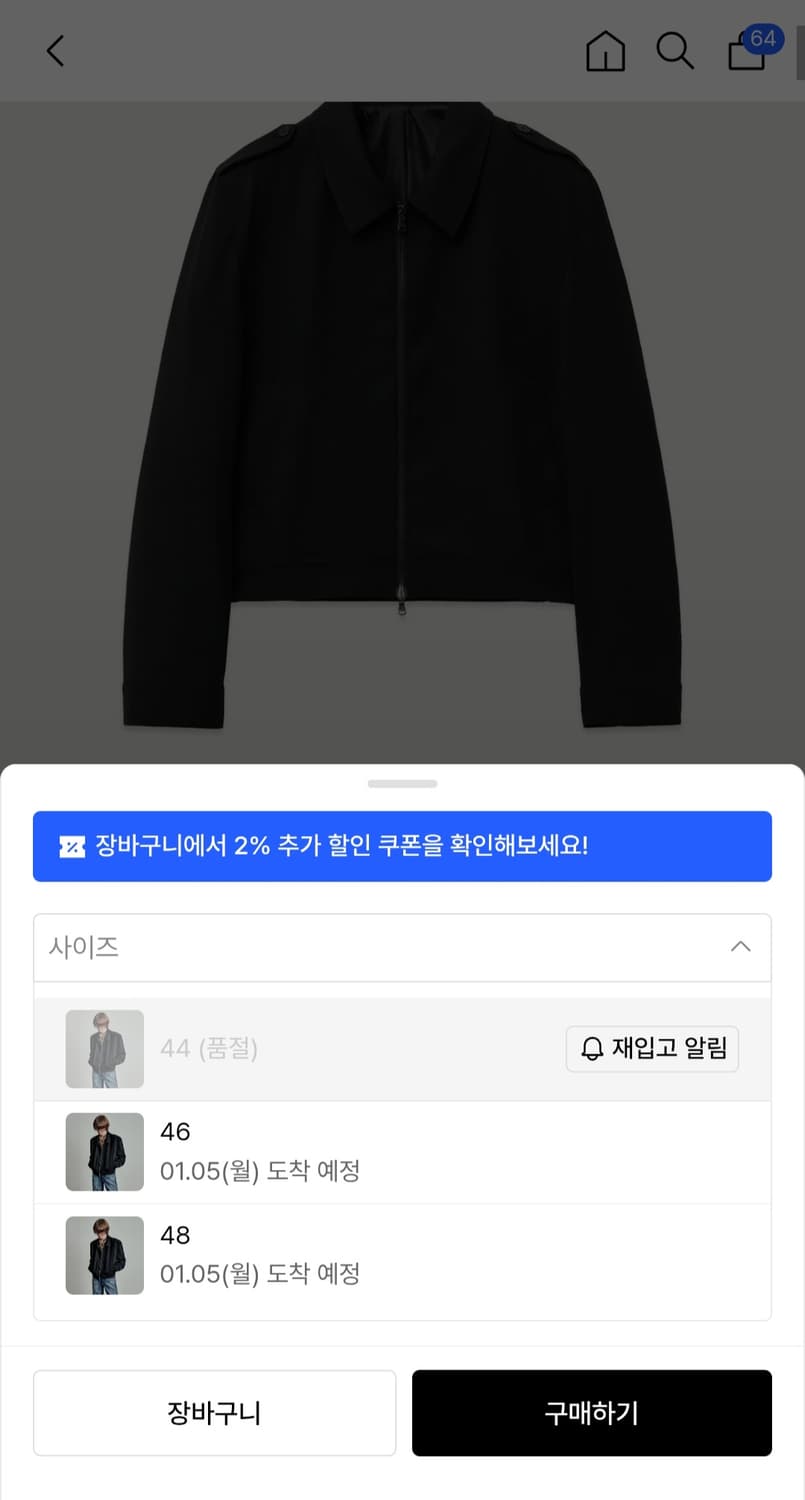The image size is (805, 1500).
Task: Tap the size 48 thumbnail image
Action: point(104,1255)
